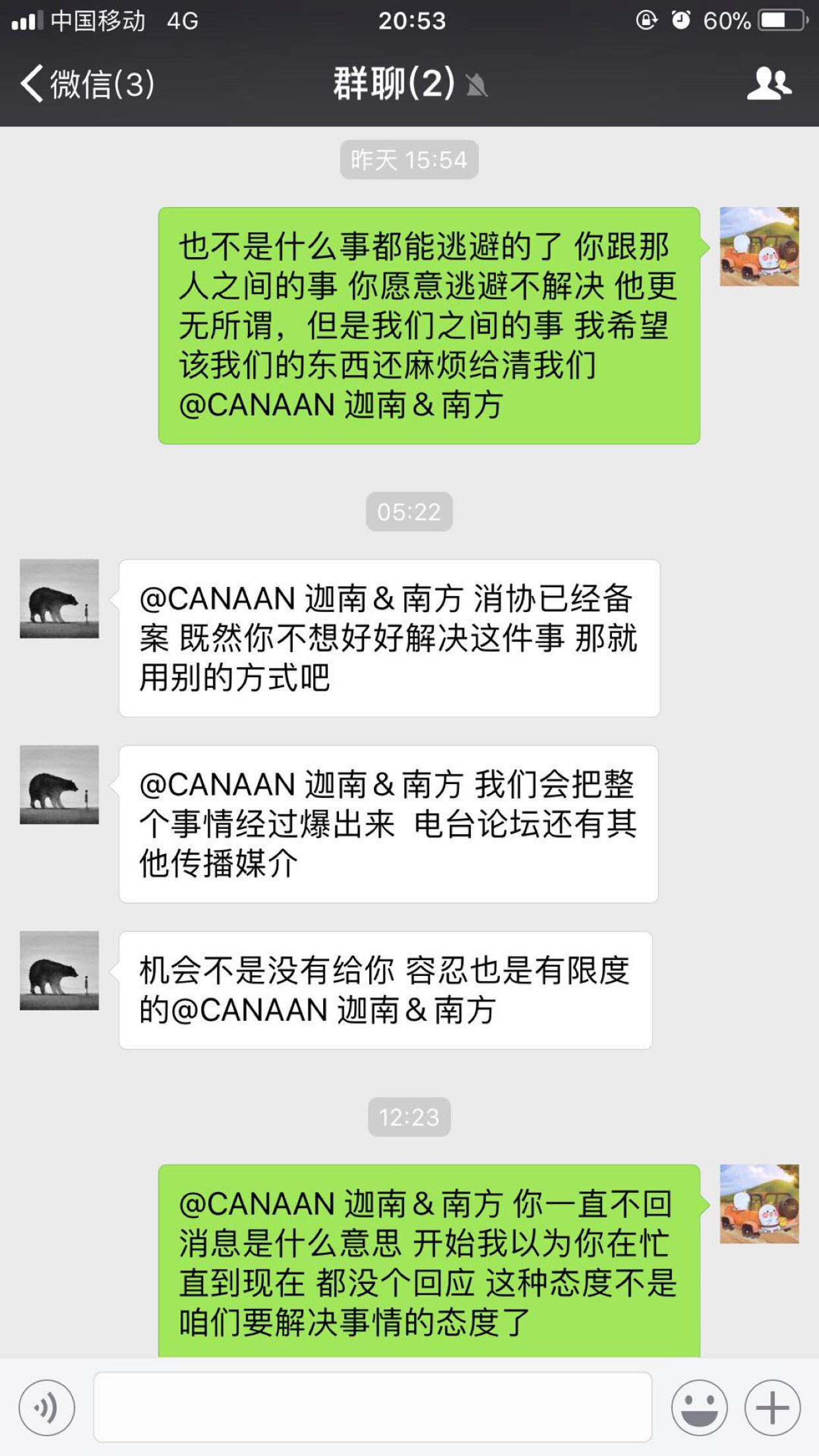Switch to voice message input
819x1456 pixels.
click(47, 1407)
